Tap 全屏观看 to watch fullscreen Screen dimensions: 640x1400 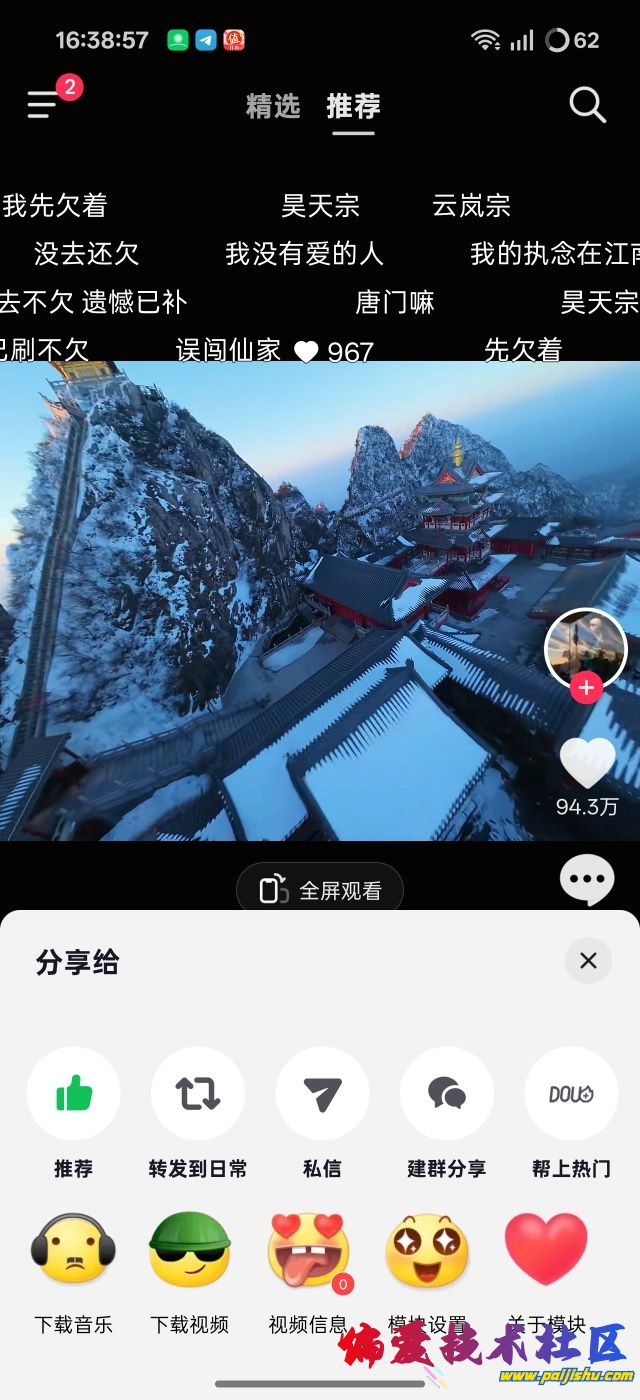click(x=320, y=890)
